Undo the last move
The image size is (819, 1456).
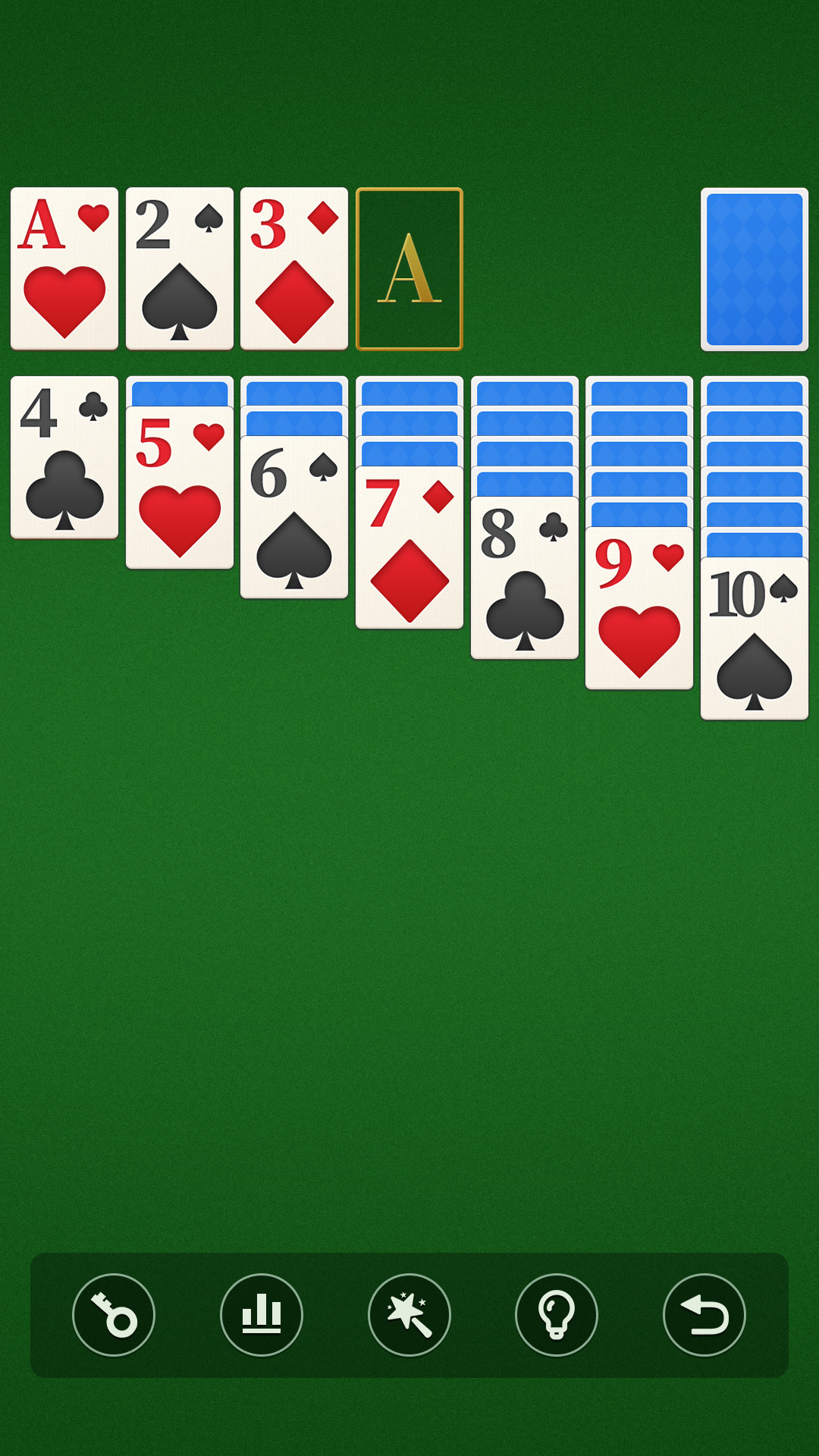click(x=704, y=1314)
